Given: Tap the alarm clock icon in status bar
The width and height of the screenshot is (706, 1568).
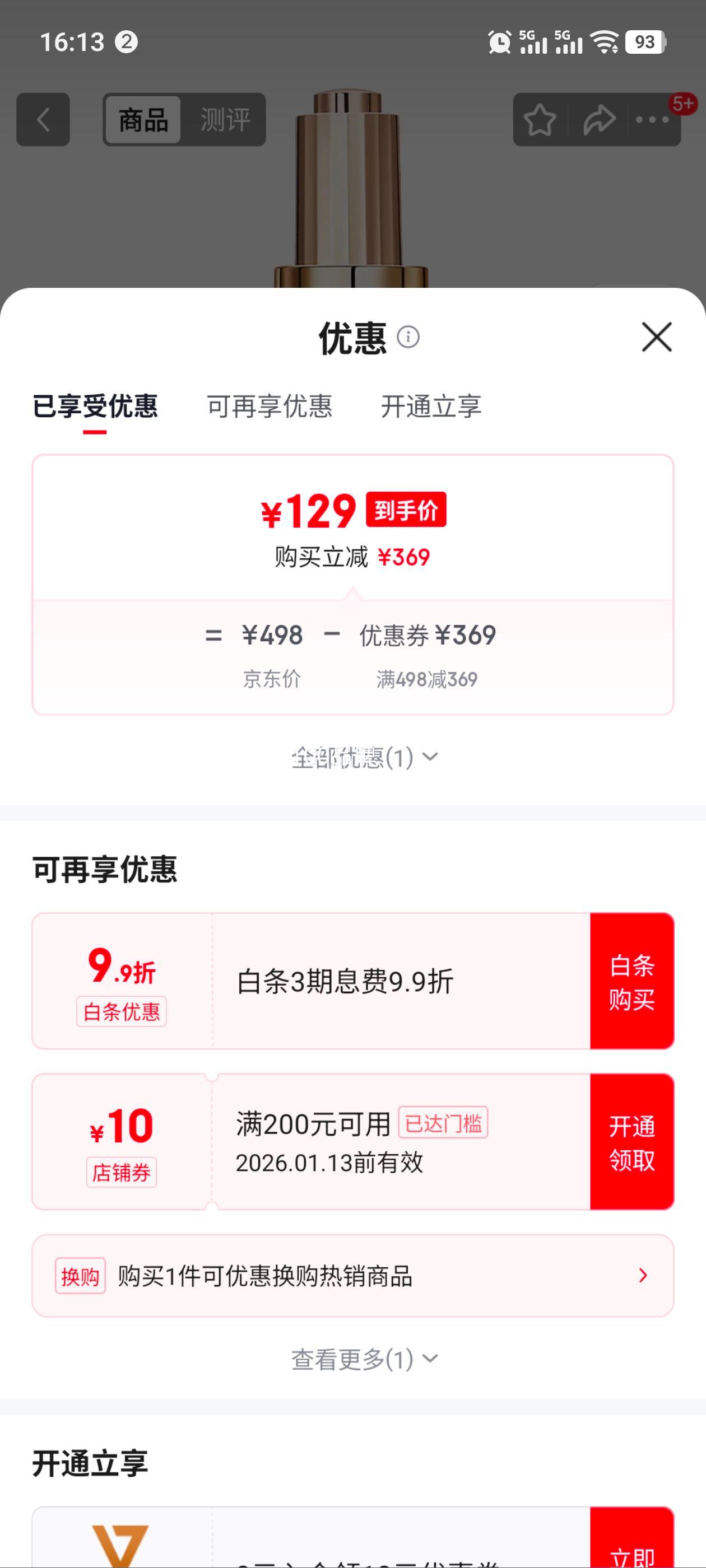Looking at the screenshot, I should (498, 41).
